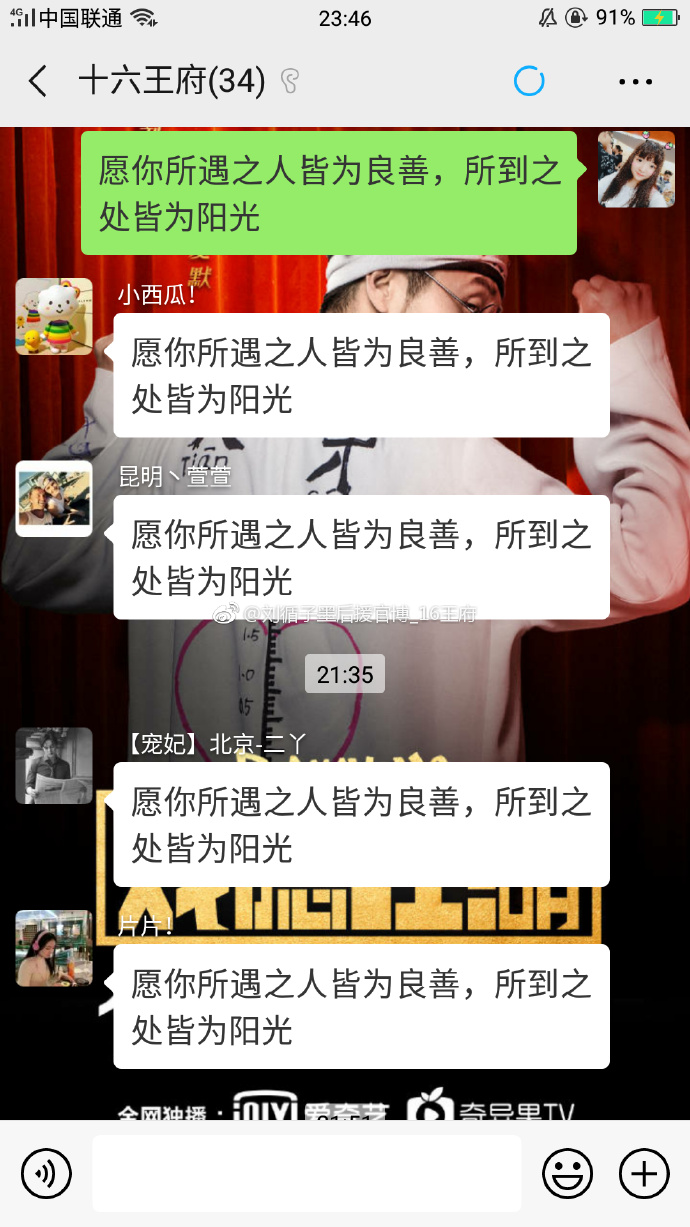Open the three-dot group options menu
This screenshot has width=690, height=1227.
(635, 82)
